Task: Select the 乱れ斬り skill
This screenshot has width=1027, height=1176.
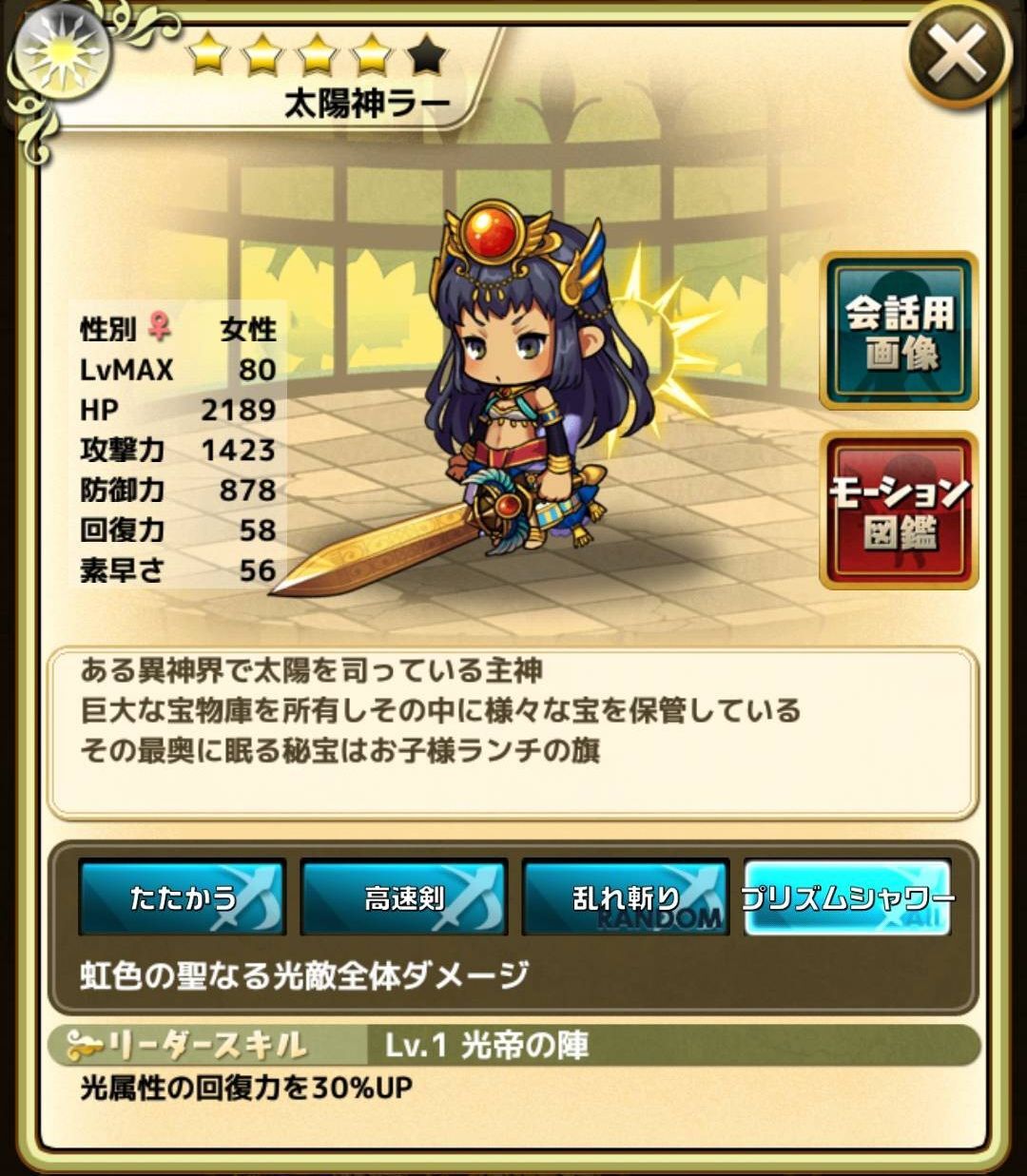Action: click(626, 897)
